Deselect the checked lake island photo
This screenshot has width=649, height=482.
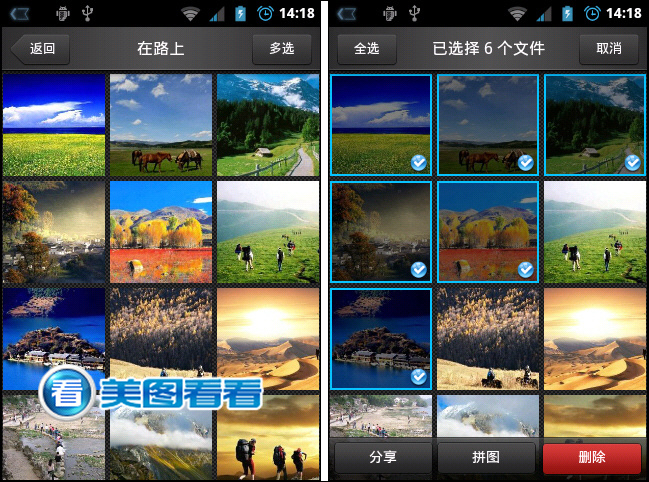pos(381,339)
